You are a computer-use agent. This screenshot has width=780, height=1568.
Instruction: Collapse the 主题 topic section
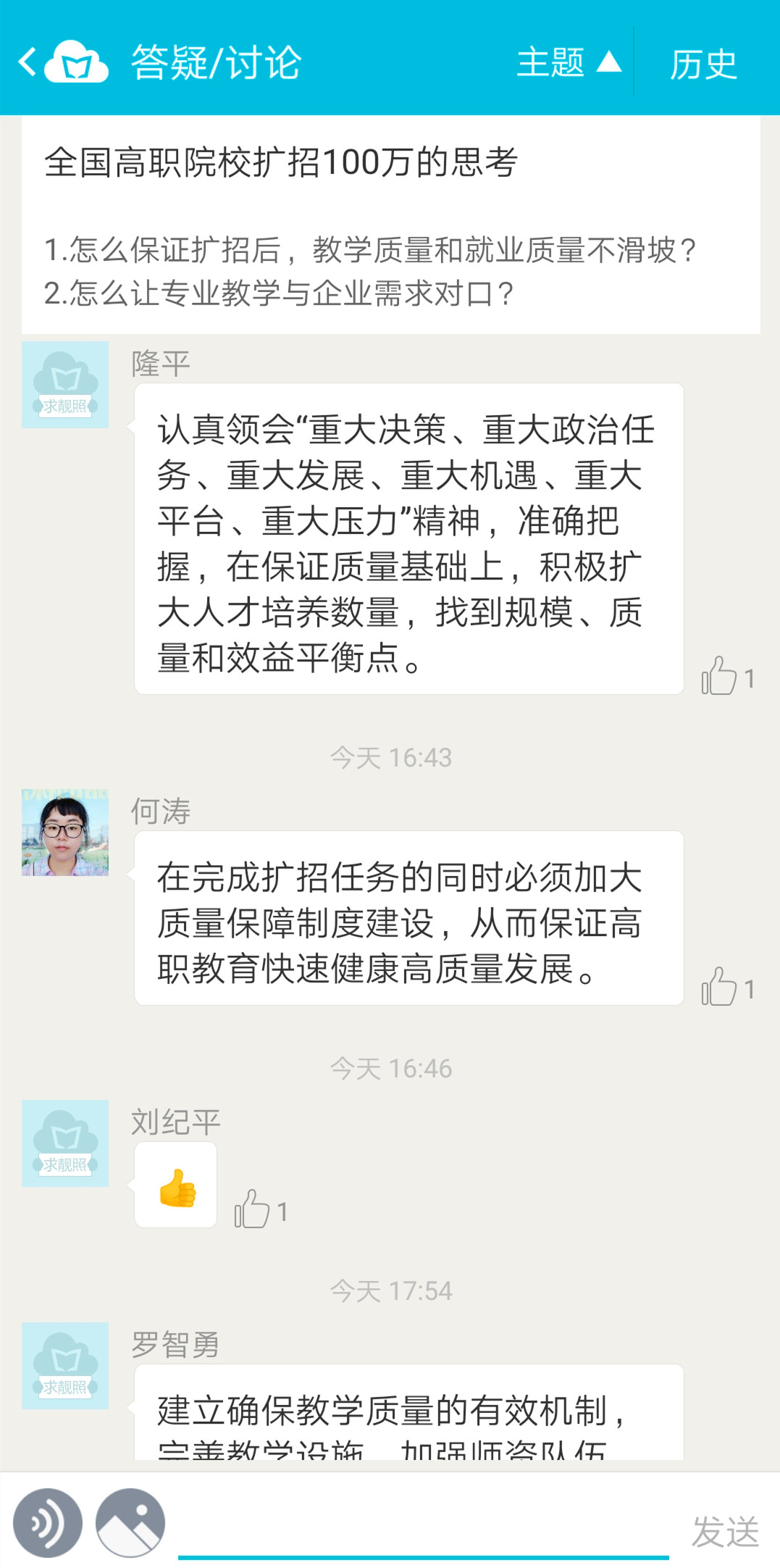(569, 62)
